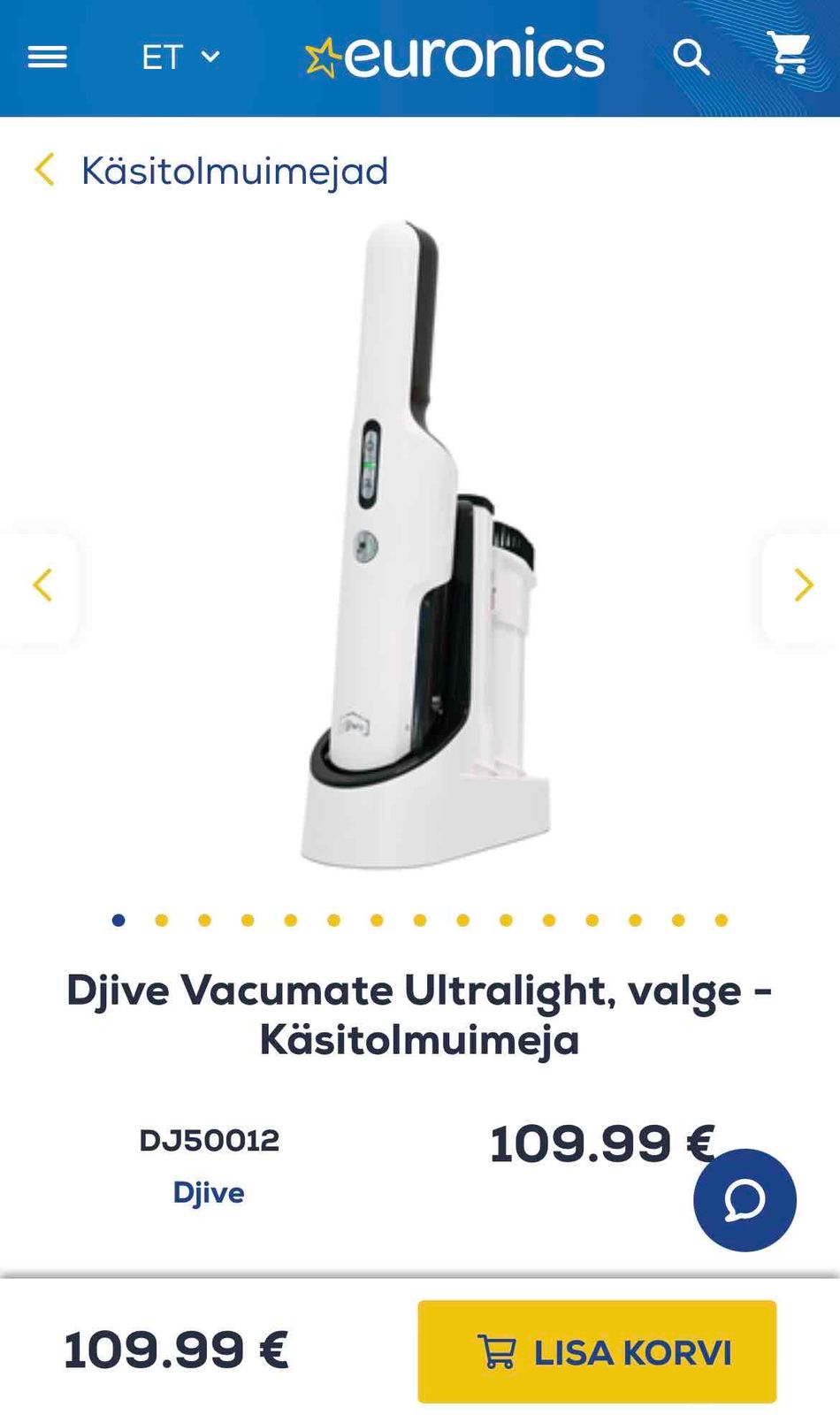Viewport: 840px width, 1415px height.
Task: Tap the Euronics logo to go home
Action: [x=455, y=55]
